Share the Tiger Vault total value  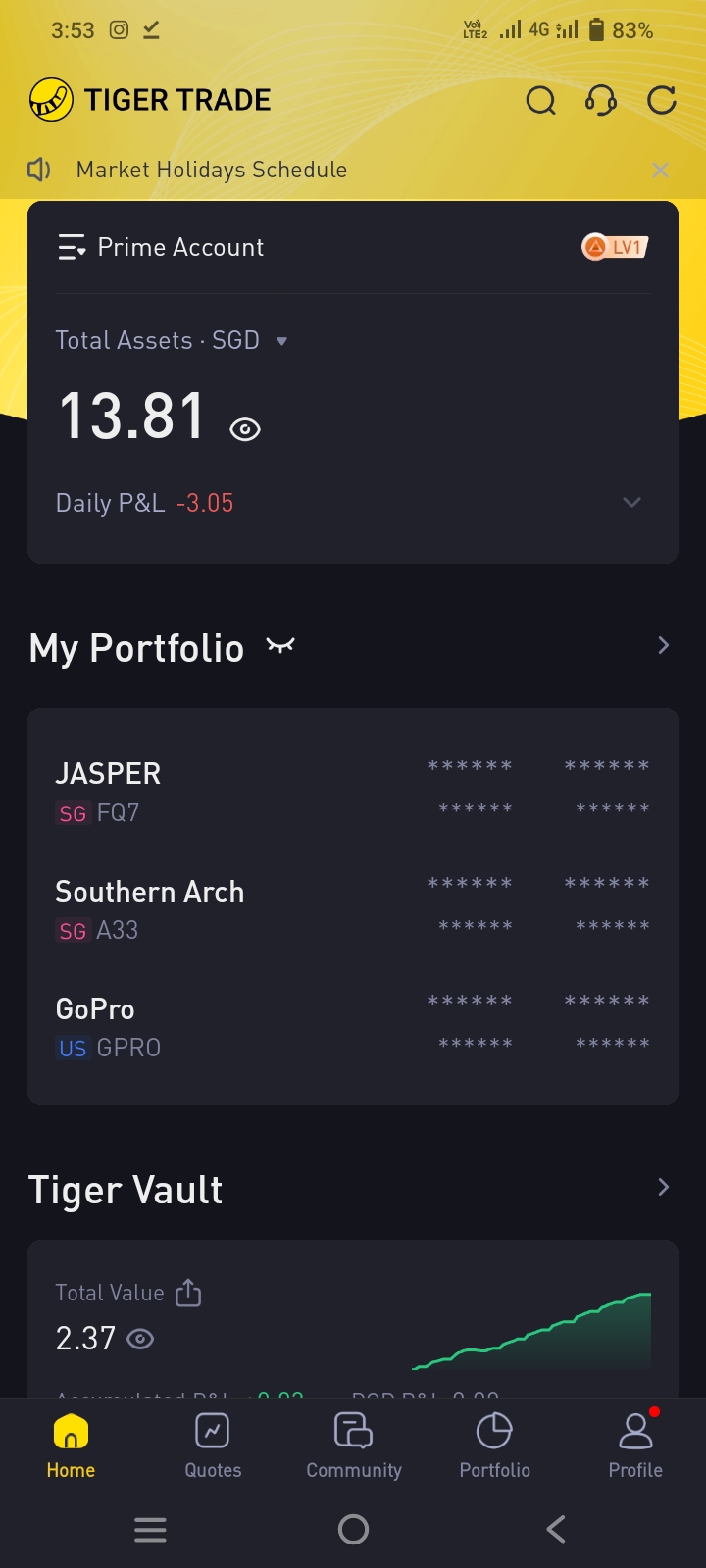pyautogui.click(x=188, y=1294)
